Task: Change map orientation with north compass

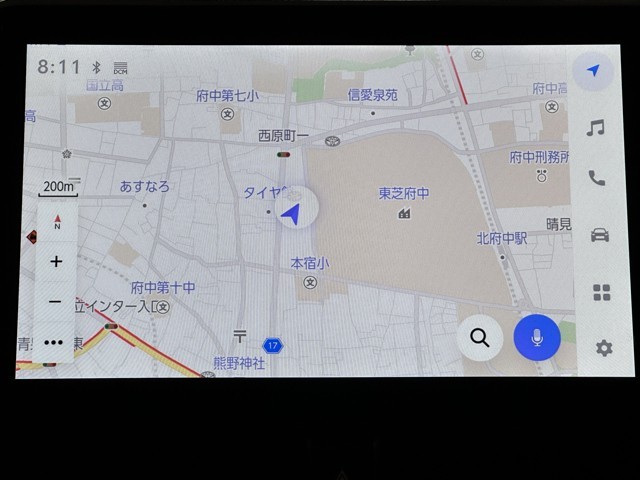Action: 57,221
